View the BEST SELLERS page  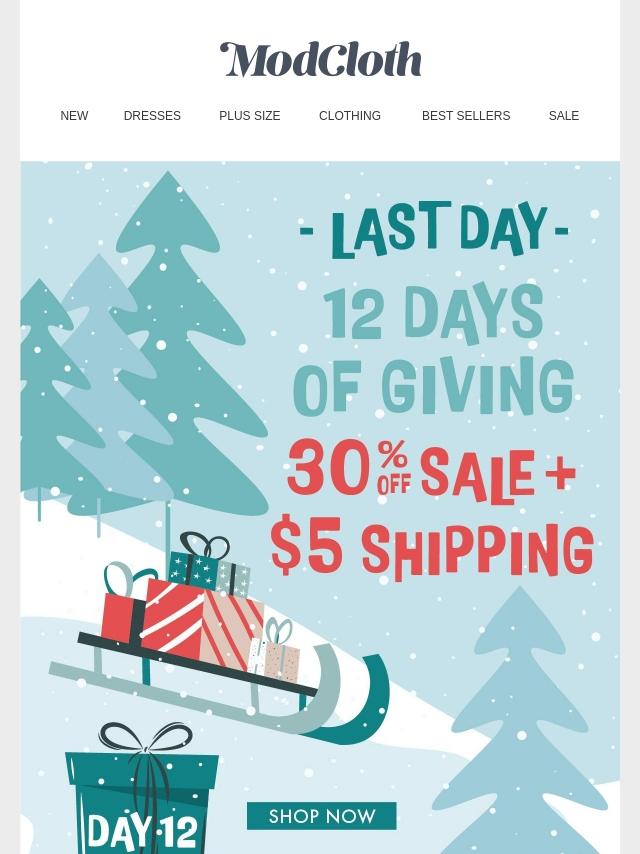point(466,116)
